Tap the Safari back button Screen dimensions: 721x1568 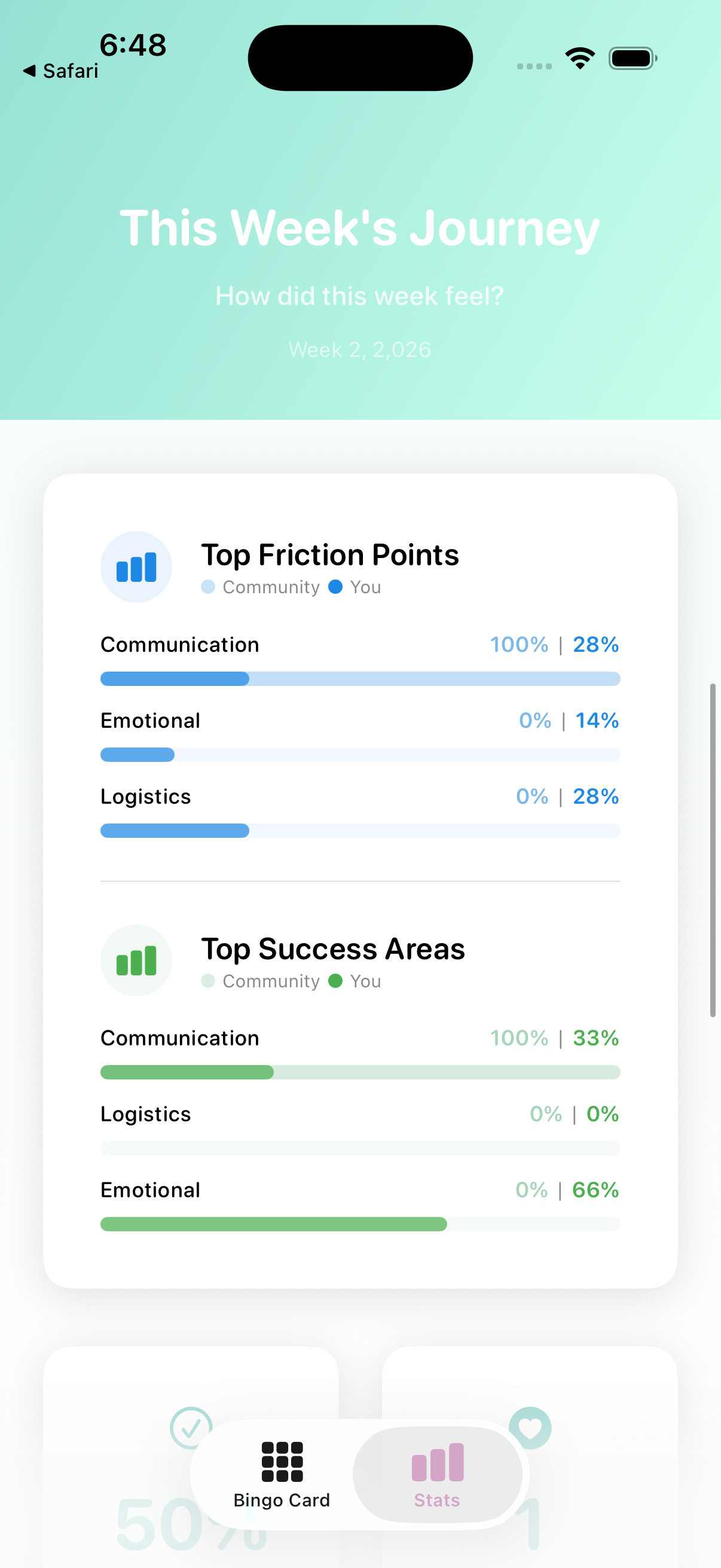pyautogui.click(x=62, y=71)
